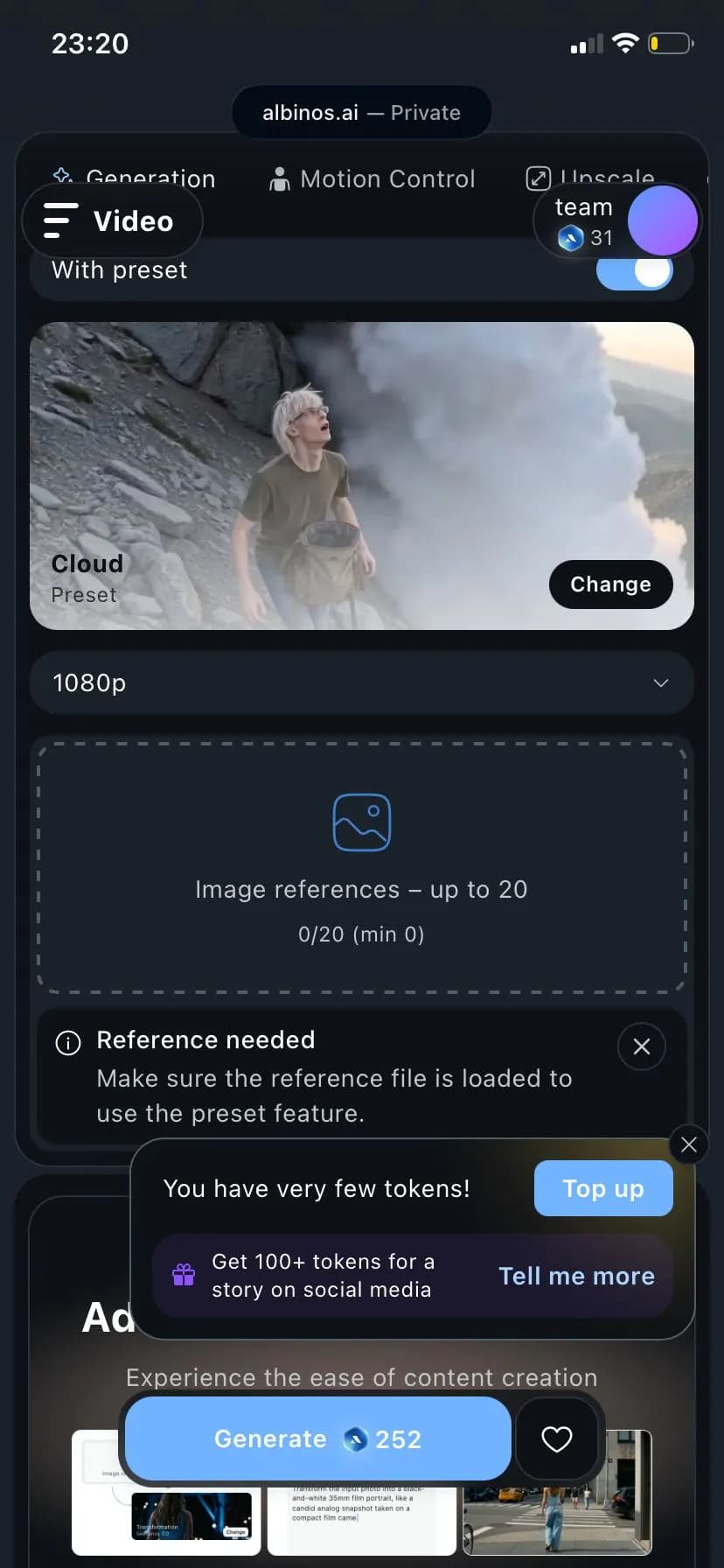Switch to the Generation tab
The height and width of the screenshot is (1568, 724).
[134, 178]
